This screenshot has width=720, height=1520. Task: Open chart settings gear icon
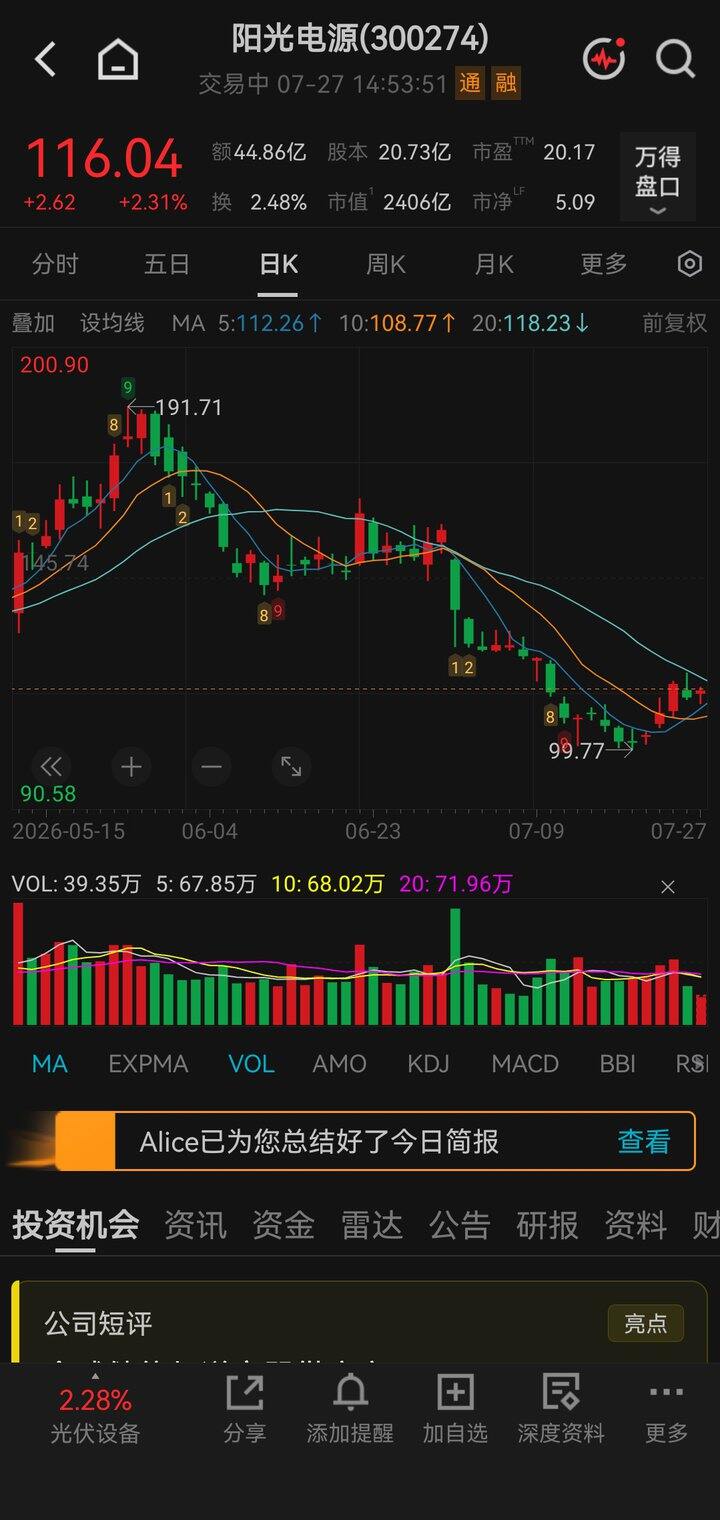pos(689,264)
